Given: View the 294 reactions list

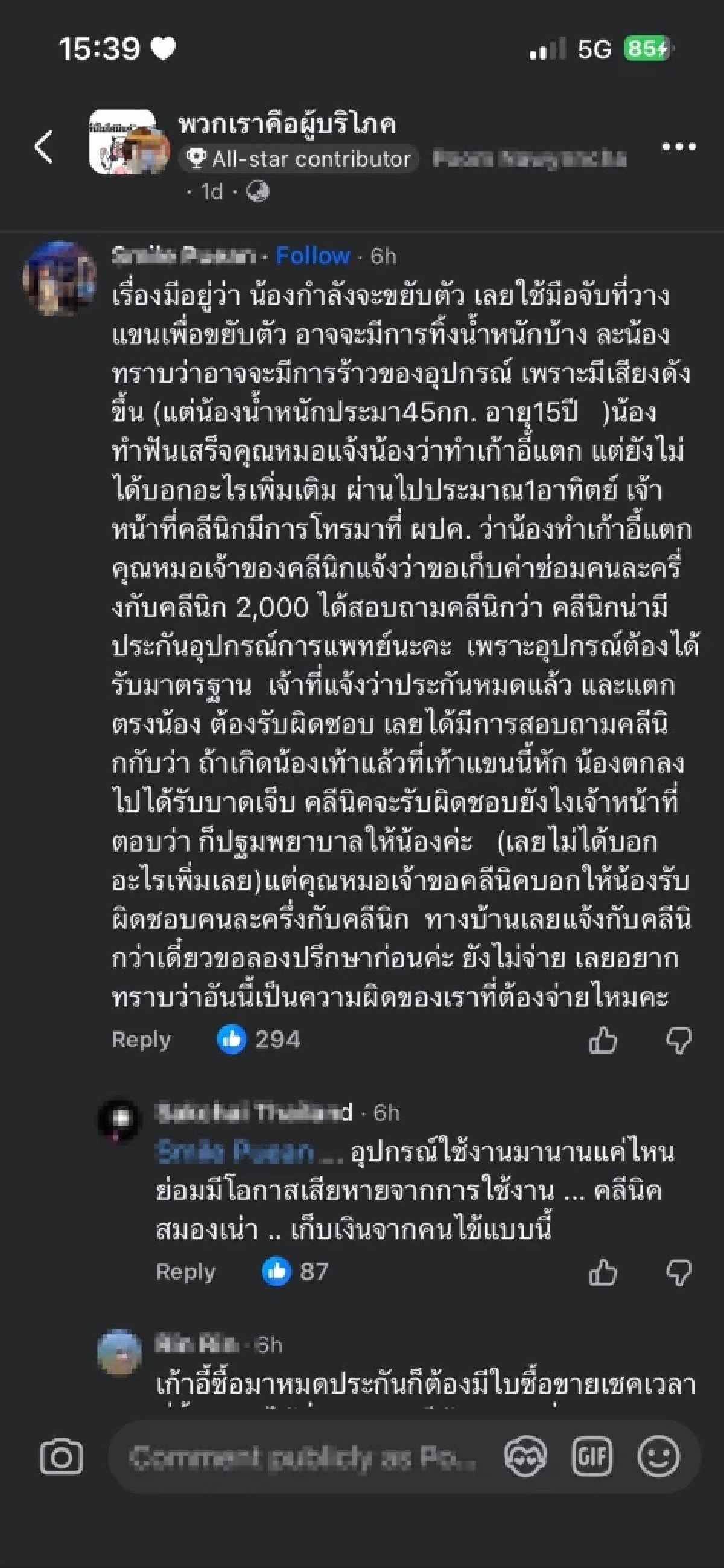Looking at the screenshot, I should [255, 1039].
